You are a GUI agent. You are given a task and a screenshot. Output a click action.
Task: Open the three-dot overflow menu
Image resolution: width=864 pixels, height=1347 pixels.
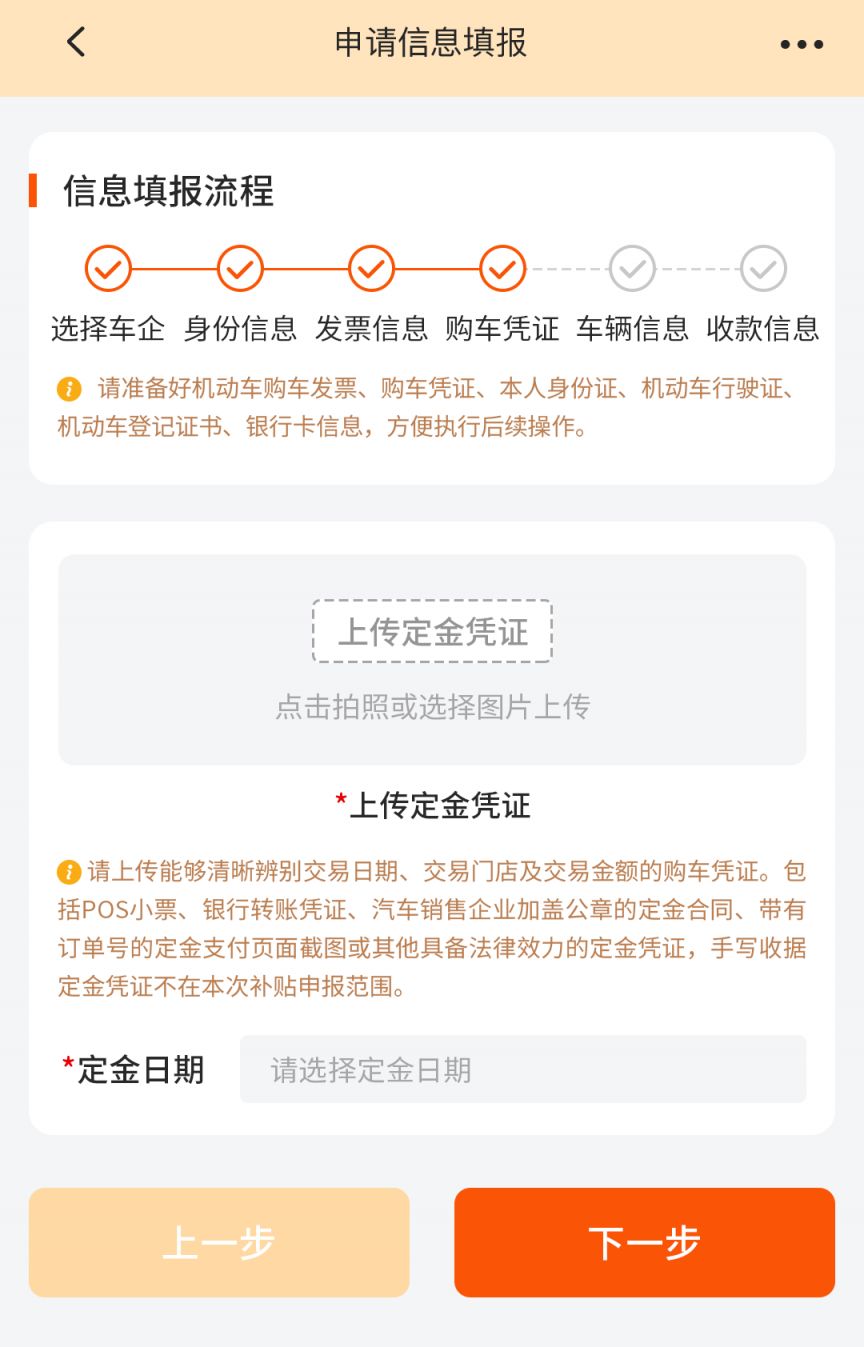pyautogui.click(x=801, y=44)
